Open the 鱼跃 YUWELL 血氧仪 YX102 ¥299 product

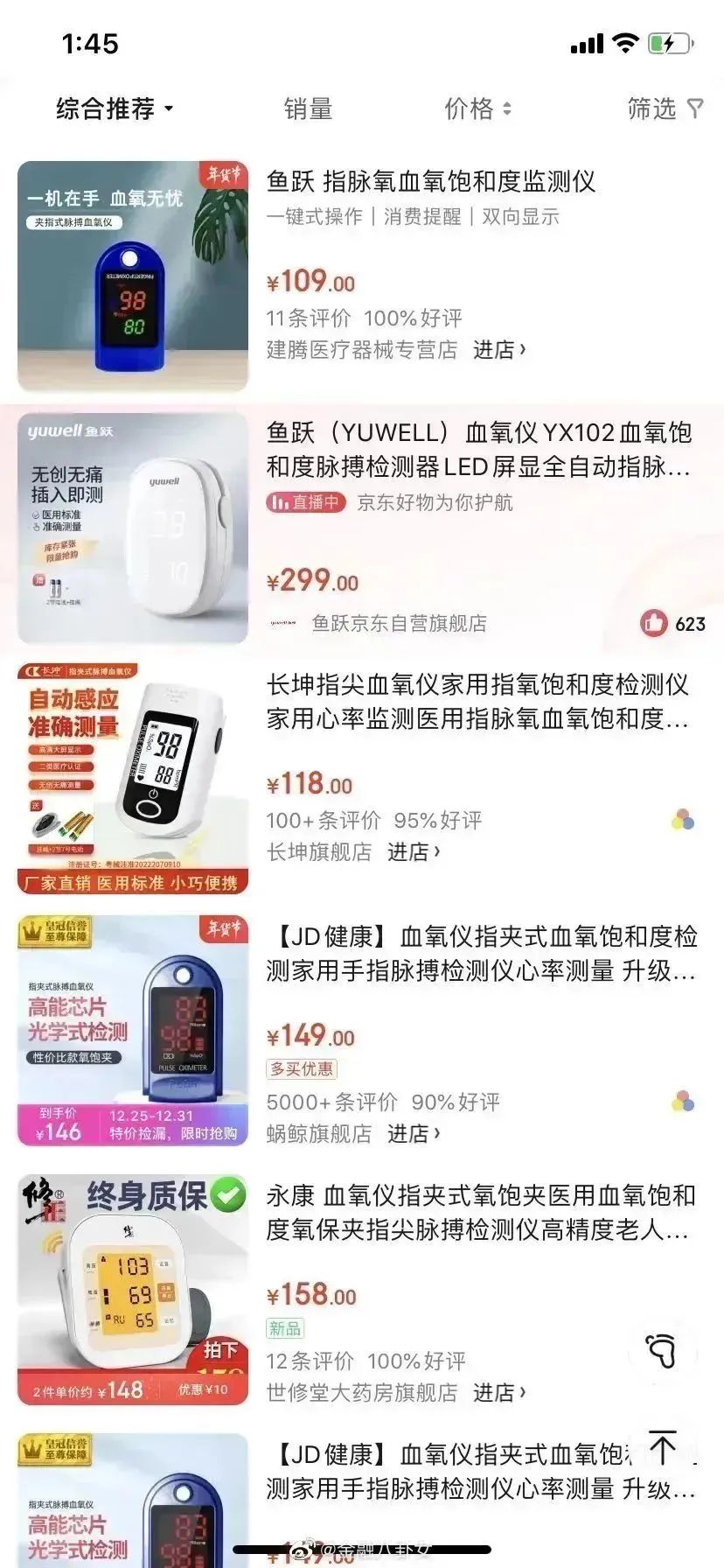tap(362, 529)
